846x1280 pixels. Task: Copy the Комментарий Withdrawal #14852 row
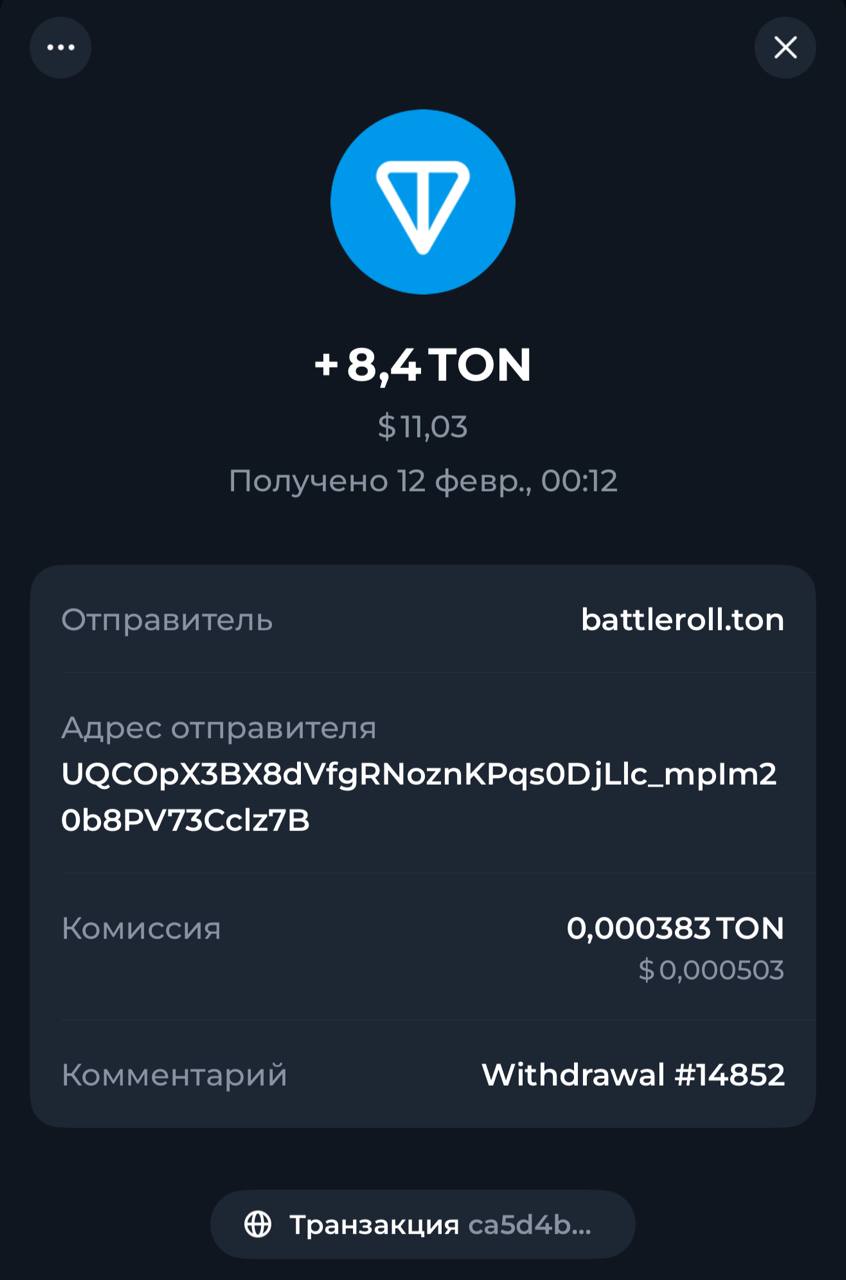point(422,1075)
